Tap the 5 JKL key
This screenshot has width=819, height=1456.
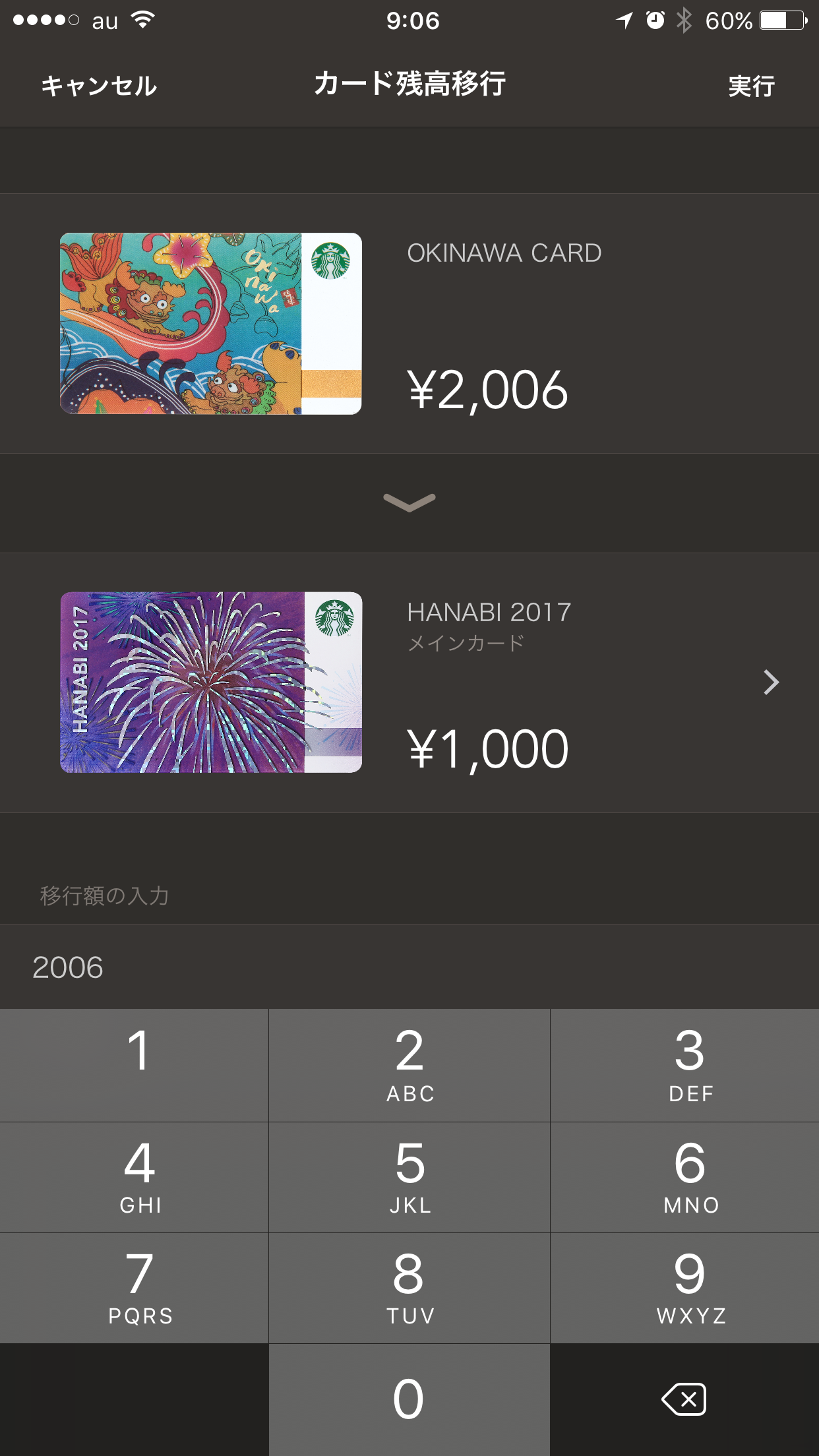click(409, 1177)
